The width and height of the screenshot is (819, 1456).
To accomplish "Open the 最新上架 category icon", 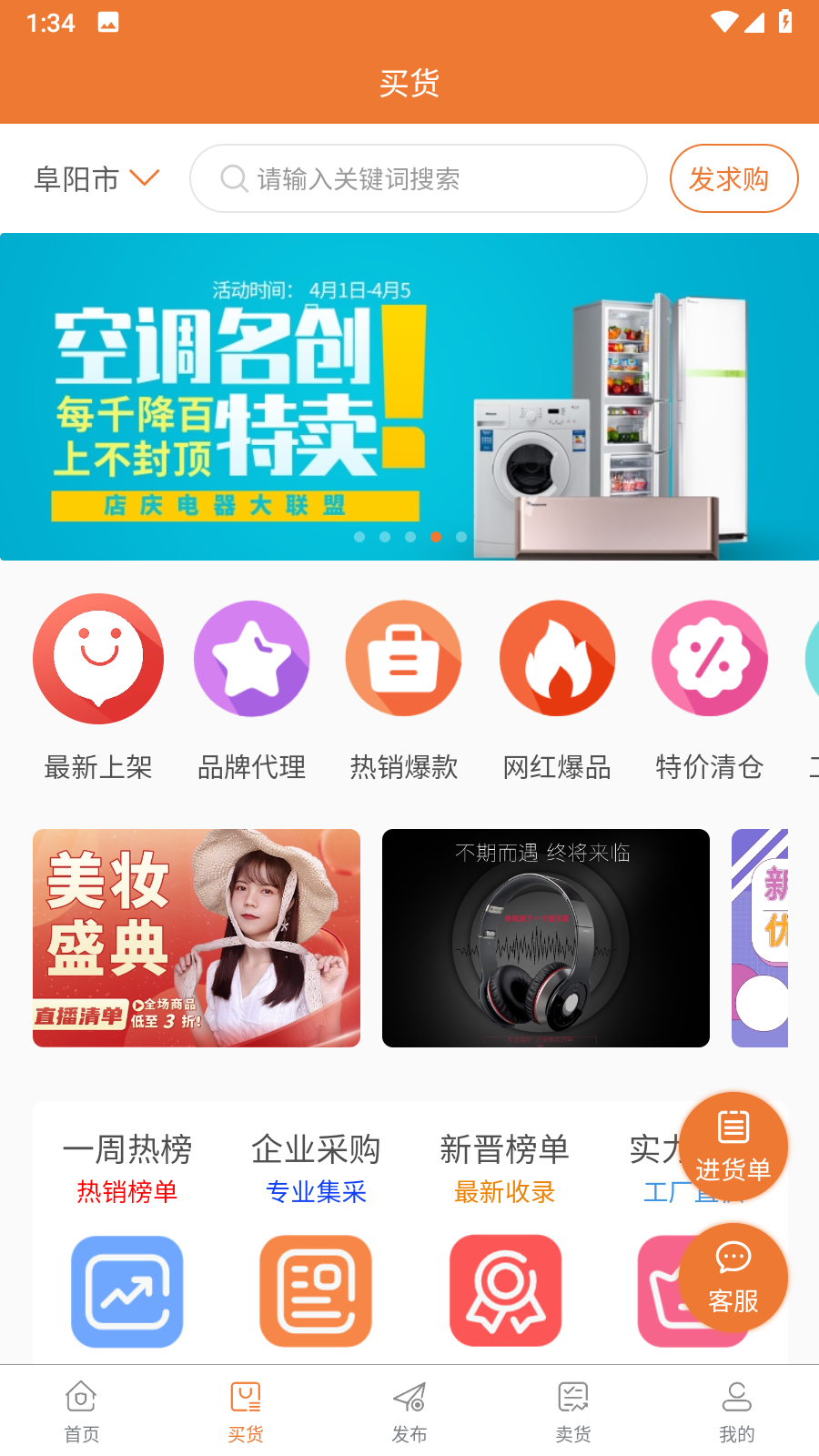I will [x=98, y=658].
